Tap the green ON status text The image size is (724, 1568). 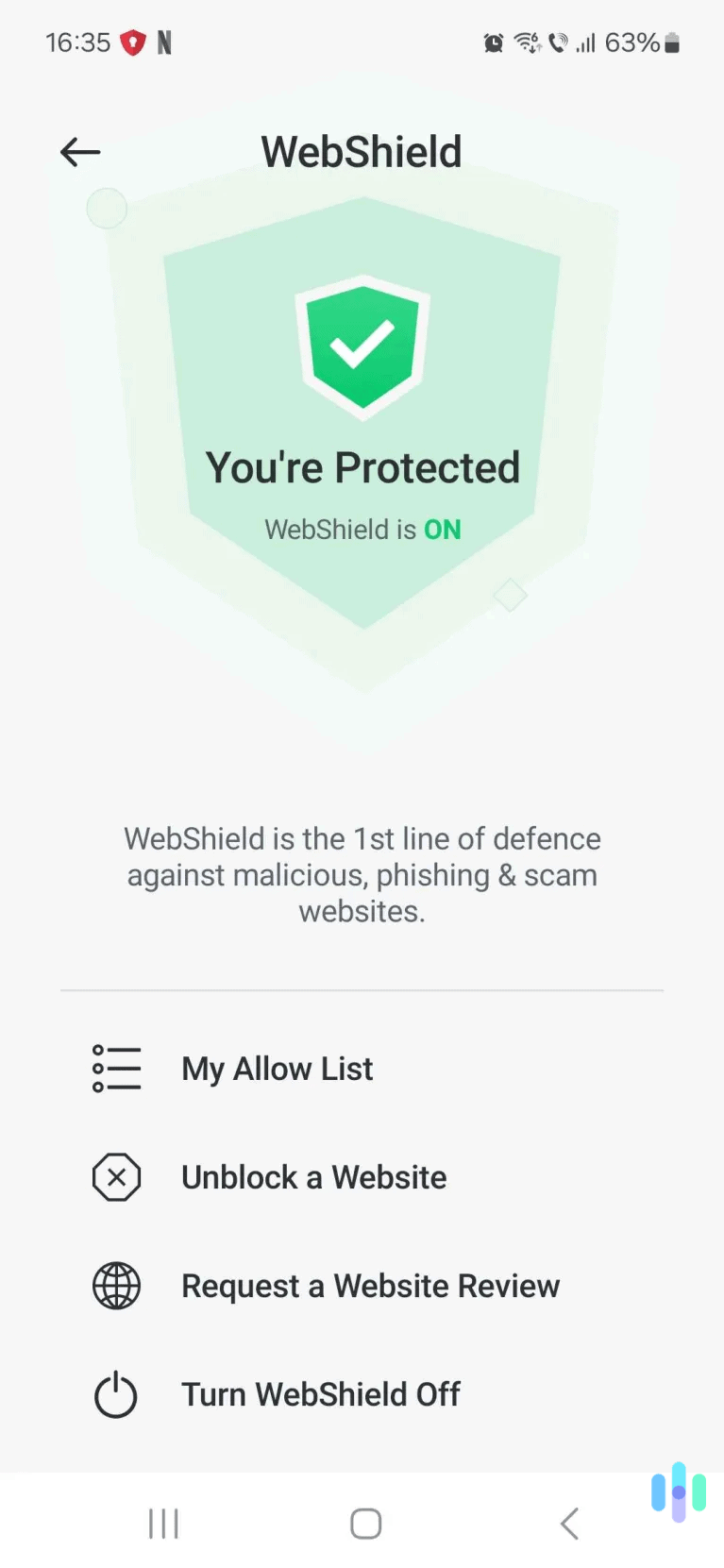(442, 530)
